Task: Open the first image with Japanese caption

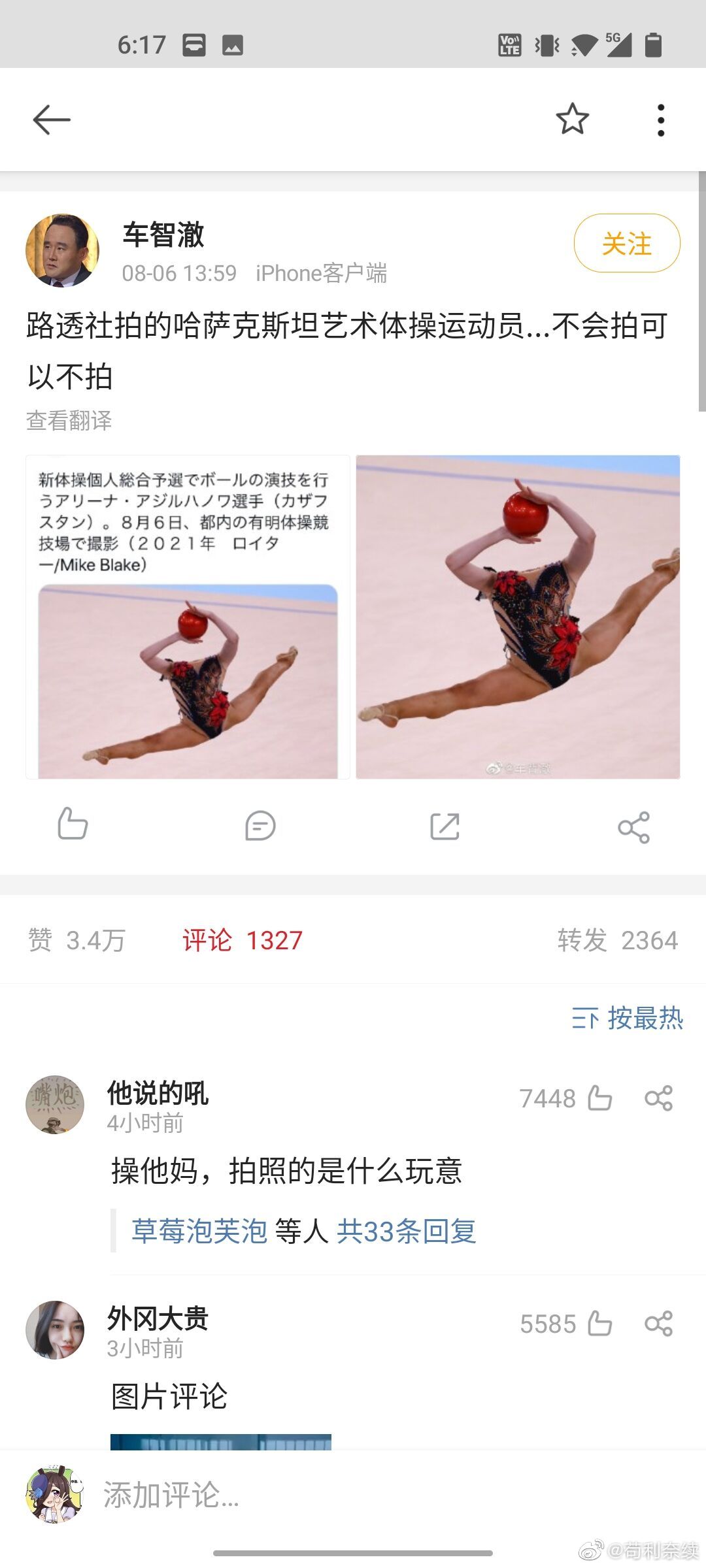Action: coord(188,617)
